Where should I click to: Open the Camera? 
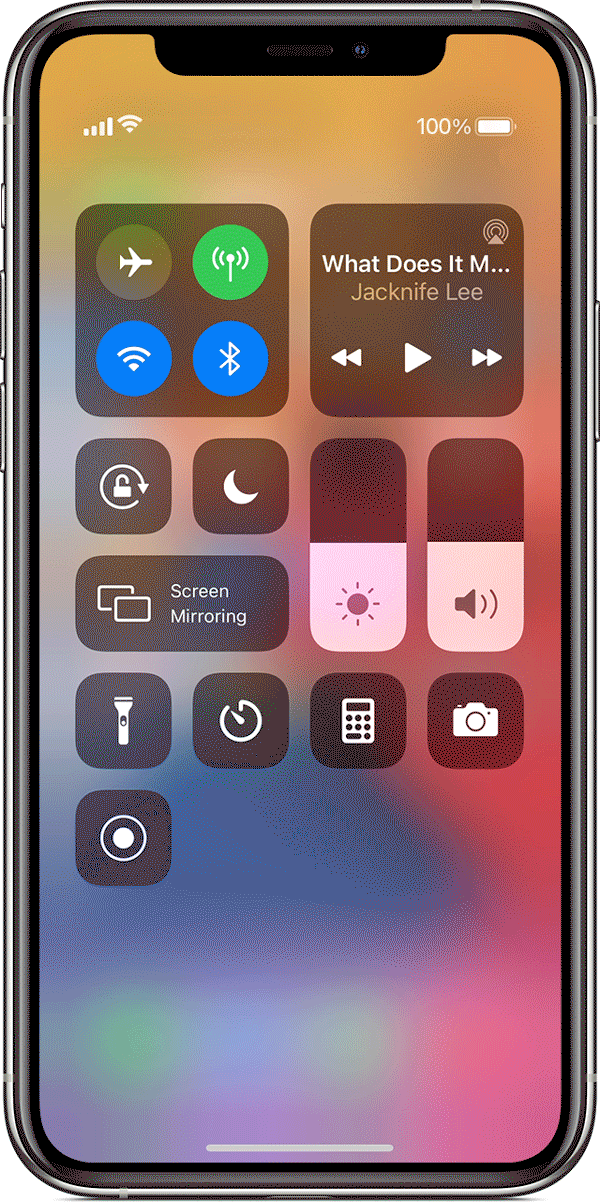click(x=475, y=721)
